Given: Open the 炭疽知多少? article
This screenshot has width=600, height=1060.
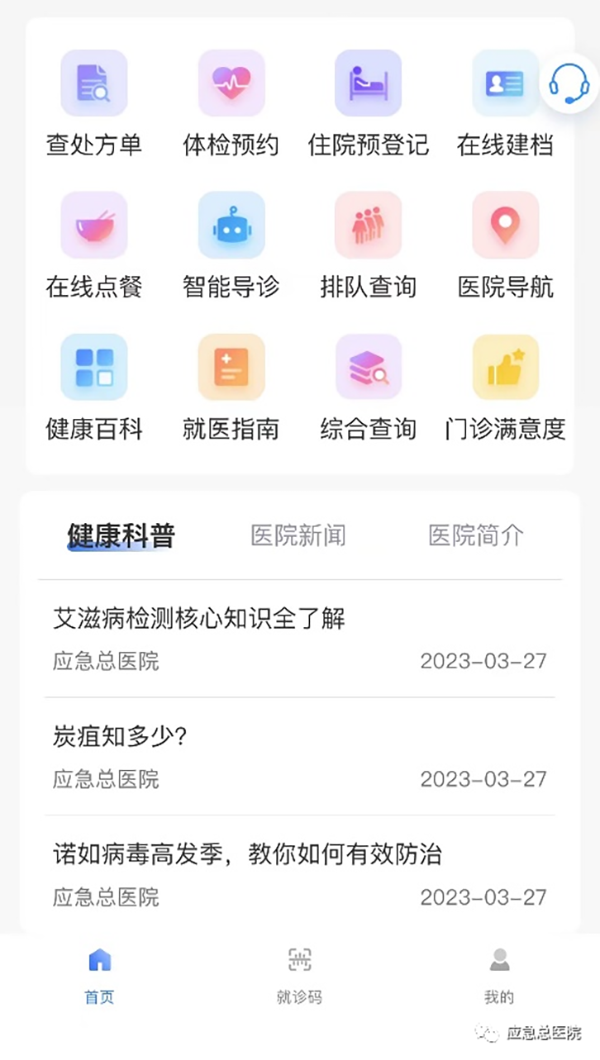Looking at the screenshot, I should click(121, 737).
